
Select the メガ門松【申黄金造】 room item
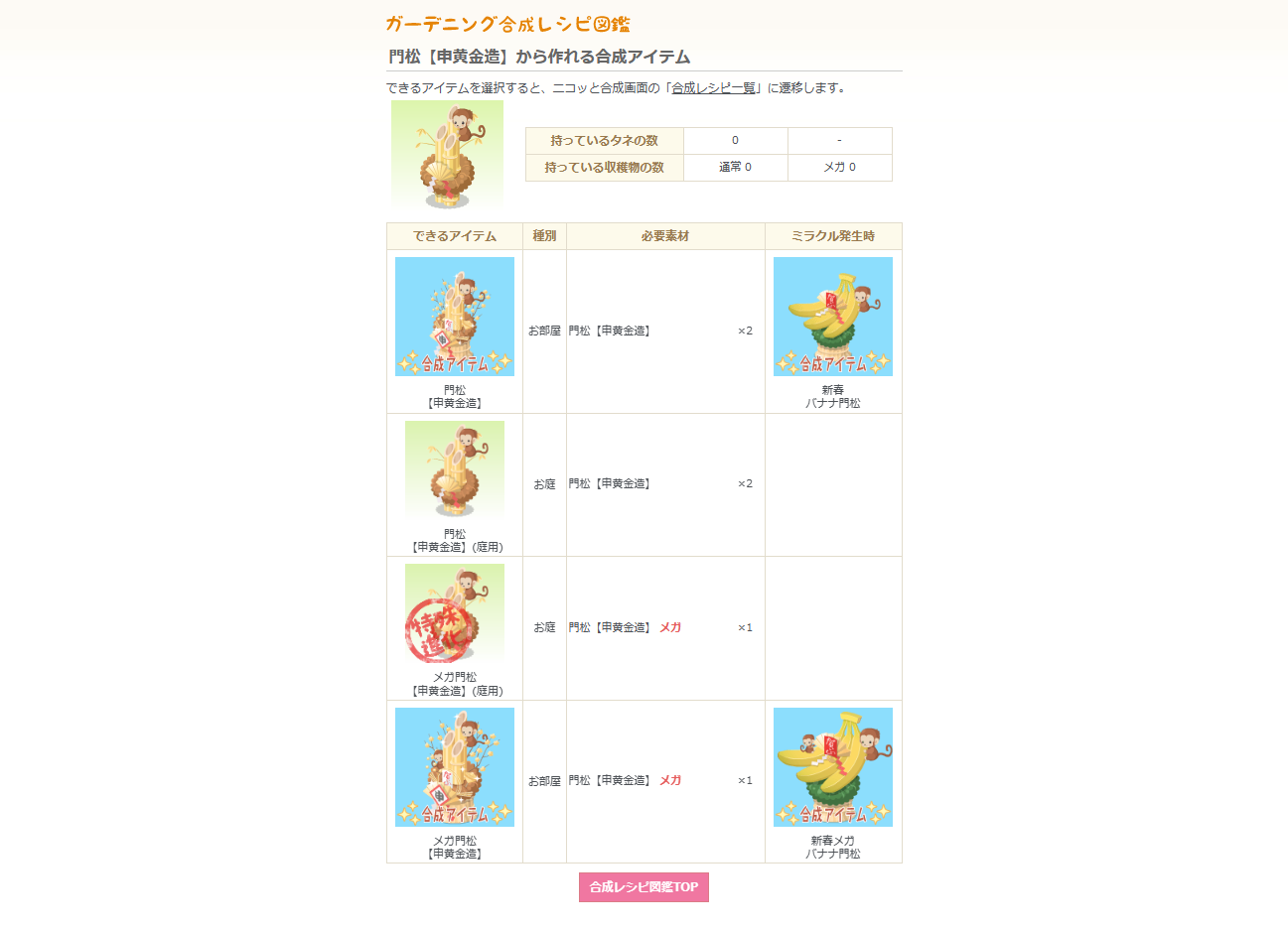point(455,767)
